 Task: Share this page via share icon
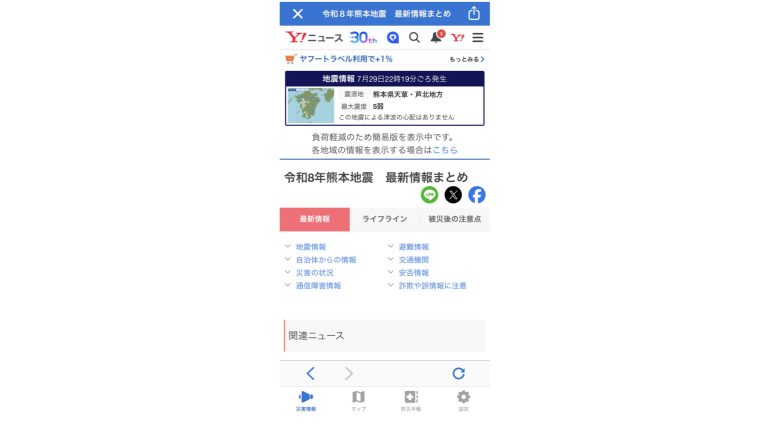tap(474, 13)
